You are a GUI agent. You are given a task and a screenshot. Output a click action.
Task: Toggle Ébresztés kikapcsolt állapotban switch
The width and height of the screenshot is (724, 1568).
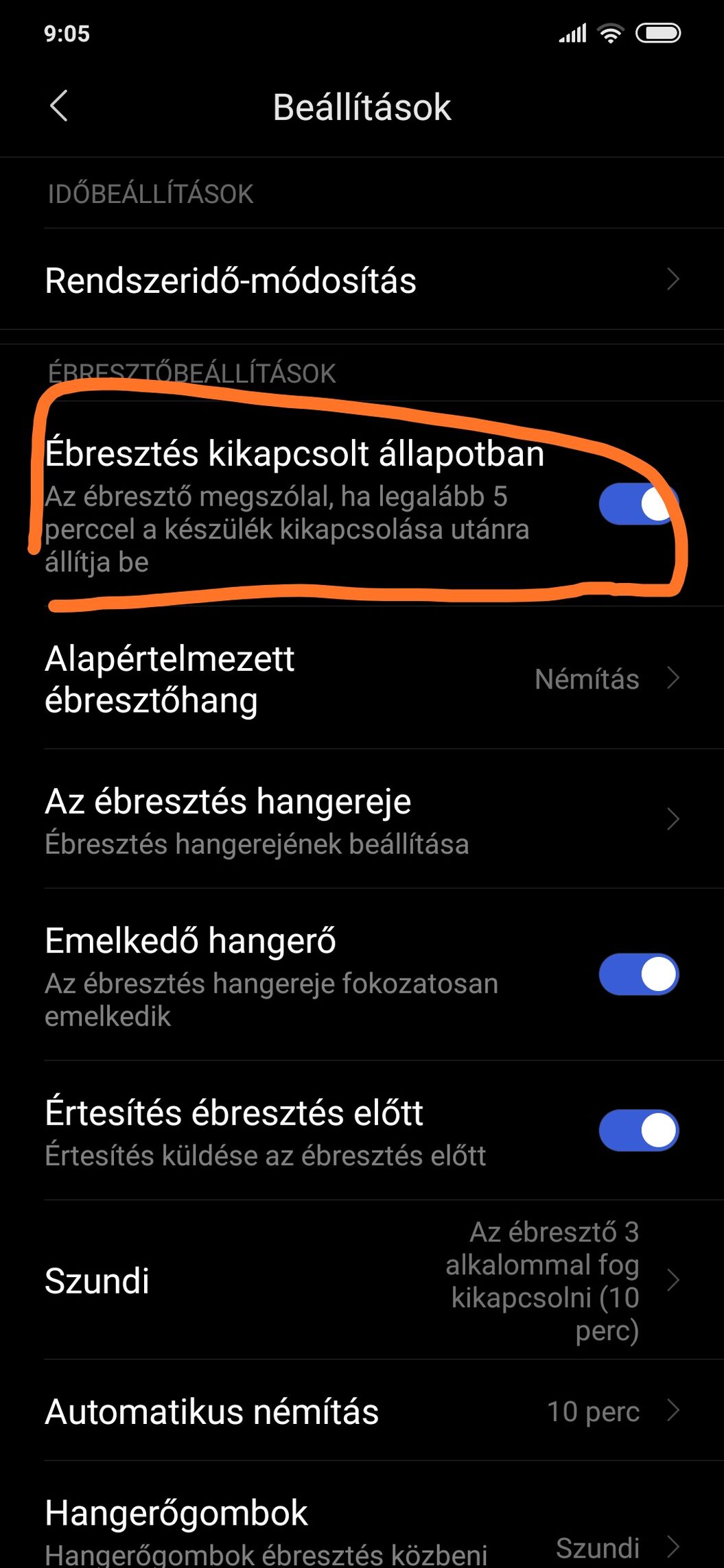(638, 504)
